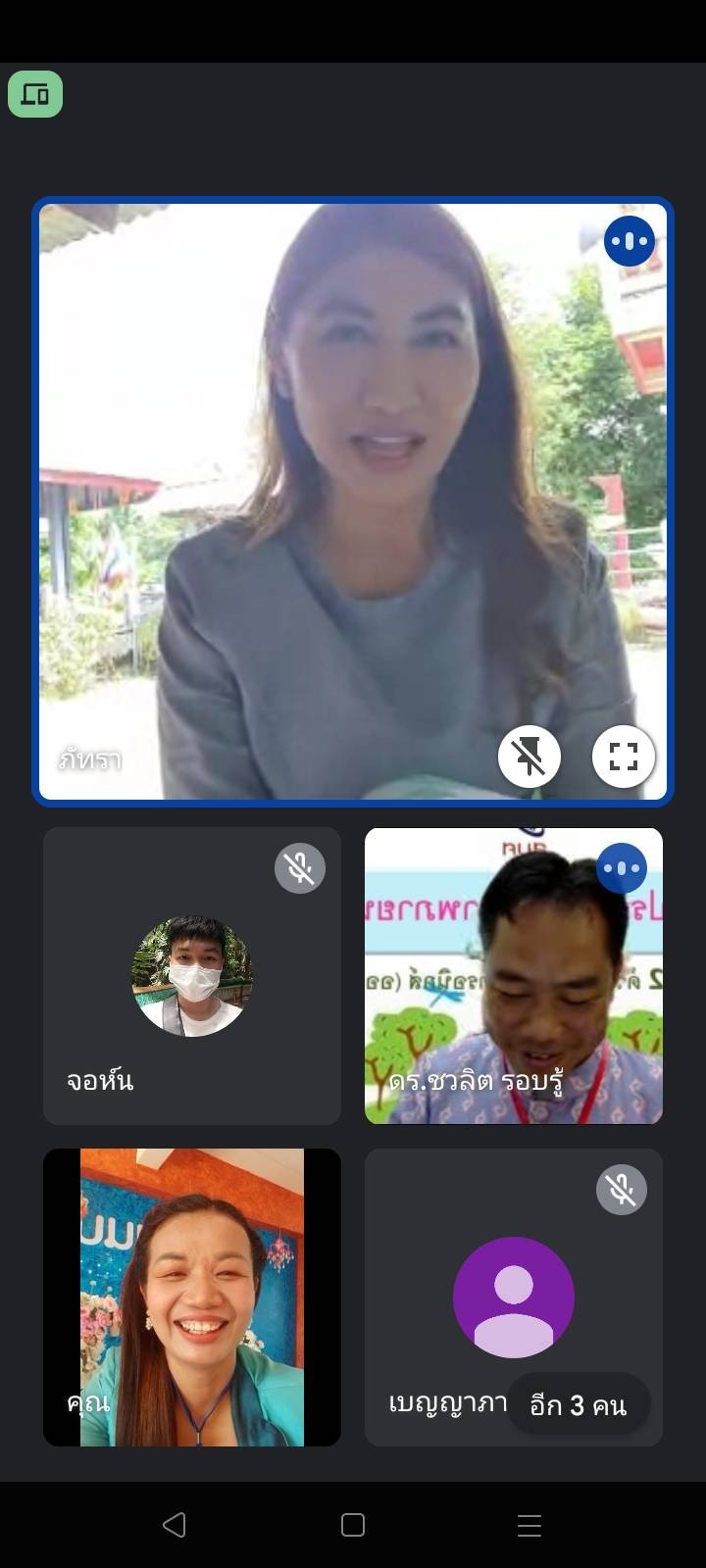The image size is (706, 1568).
Task: Go back with the system back button
Action: (175, 1524)
